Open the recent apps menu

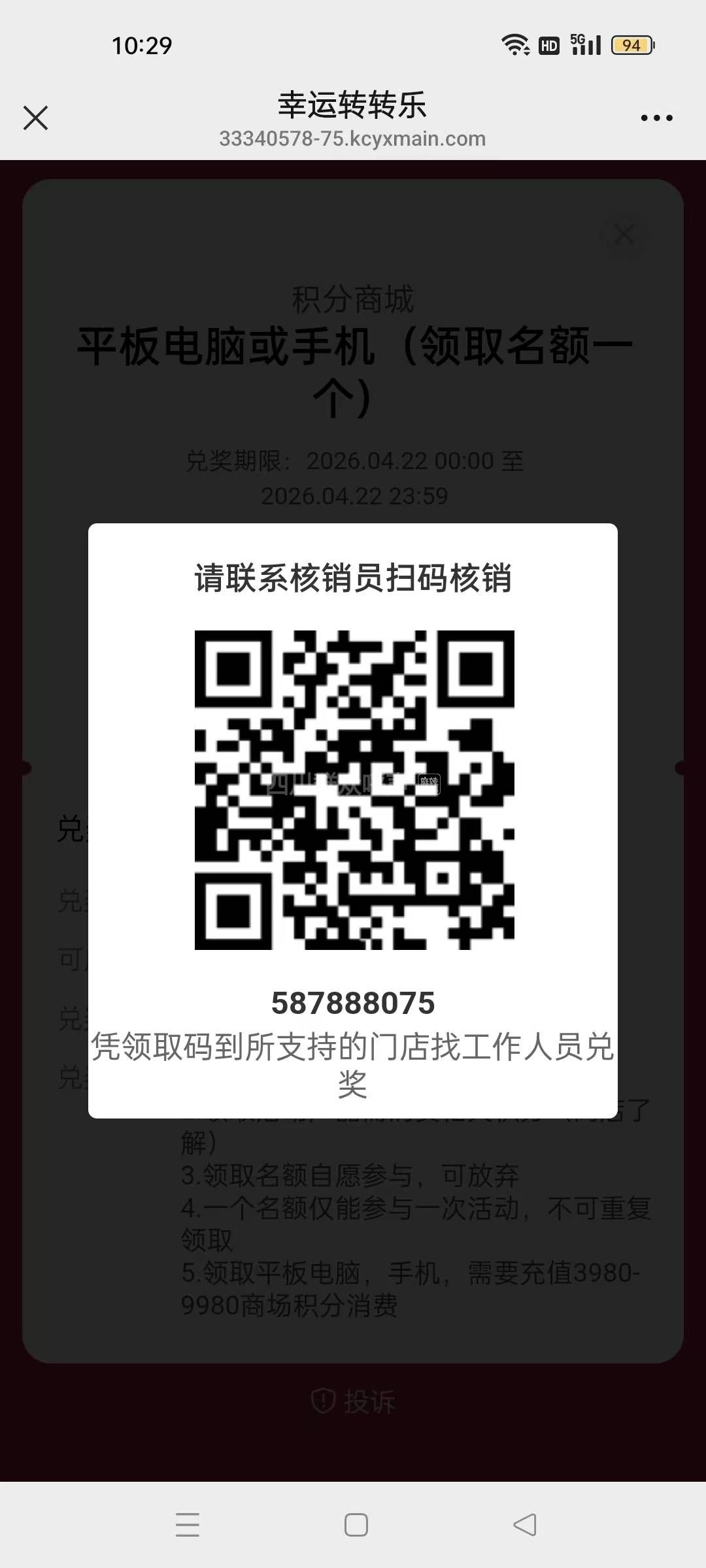pos(188,1524)
